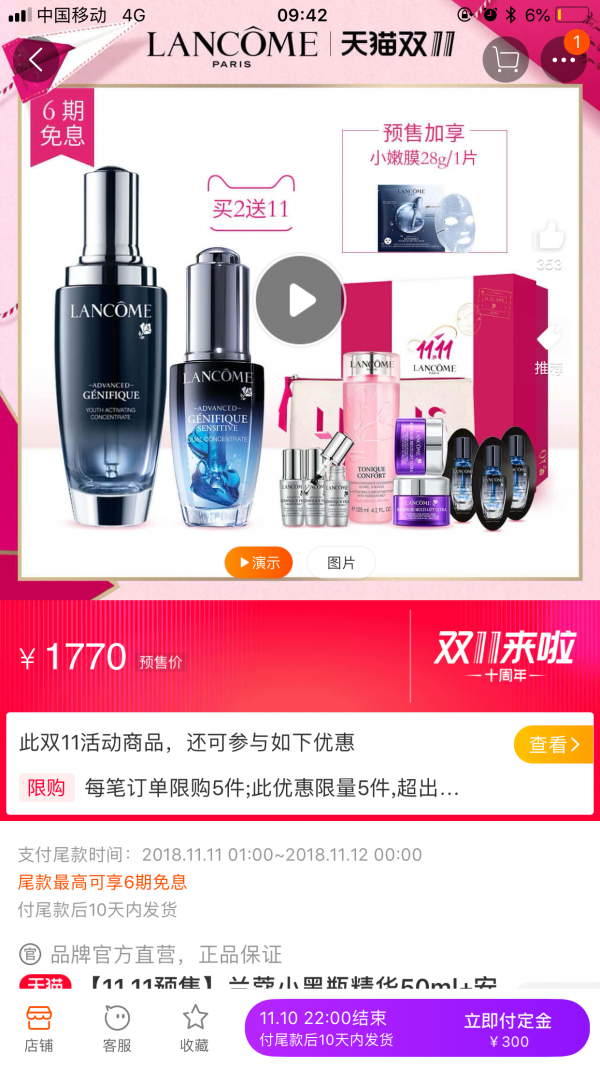Play the product video
Viewport: 600px width, 1067px height.
(x=300, y=300)
